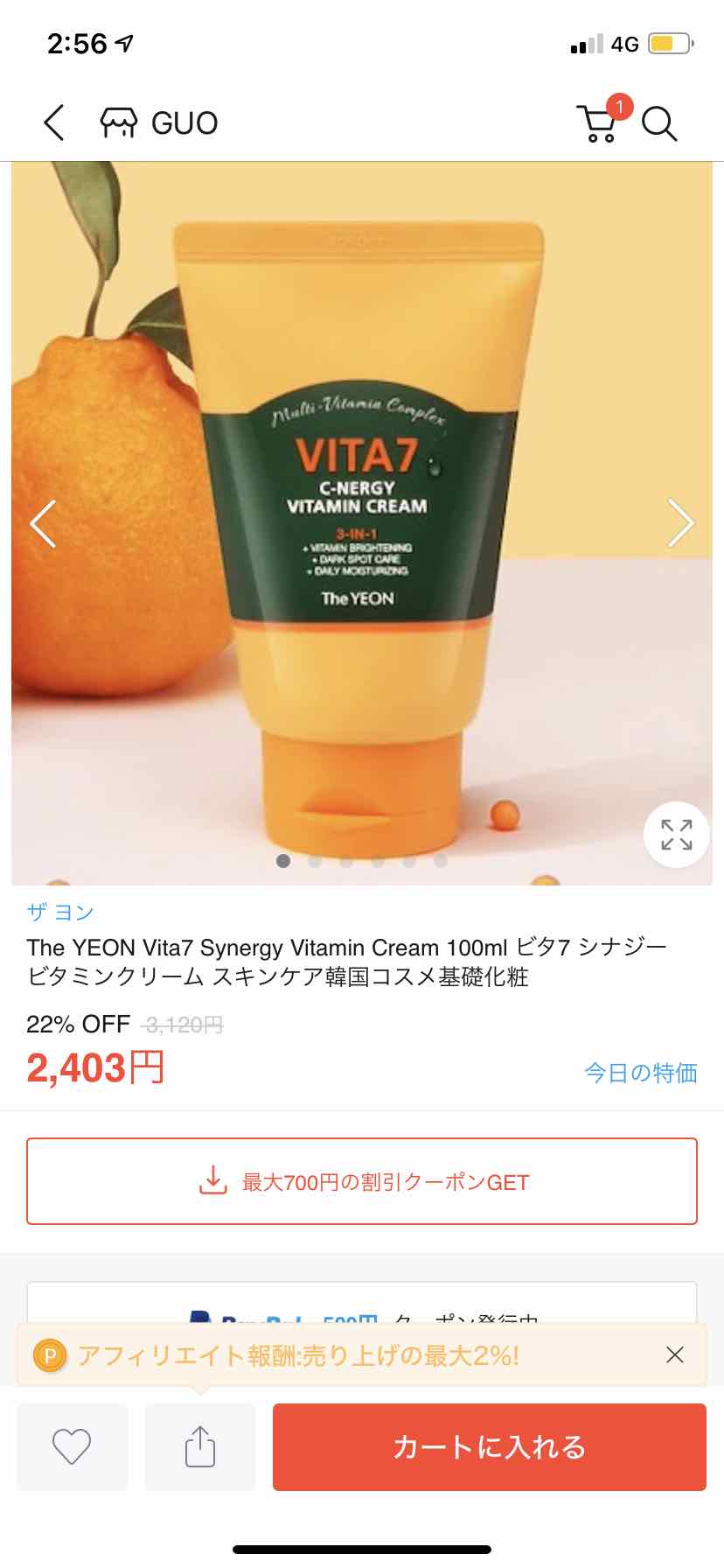Open the search icon
Image resolution: width=724 pixels, height=1568 pixels.
point(659,123)
